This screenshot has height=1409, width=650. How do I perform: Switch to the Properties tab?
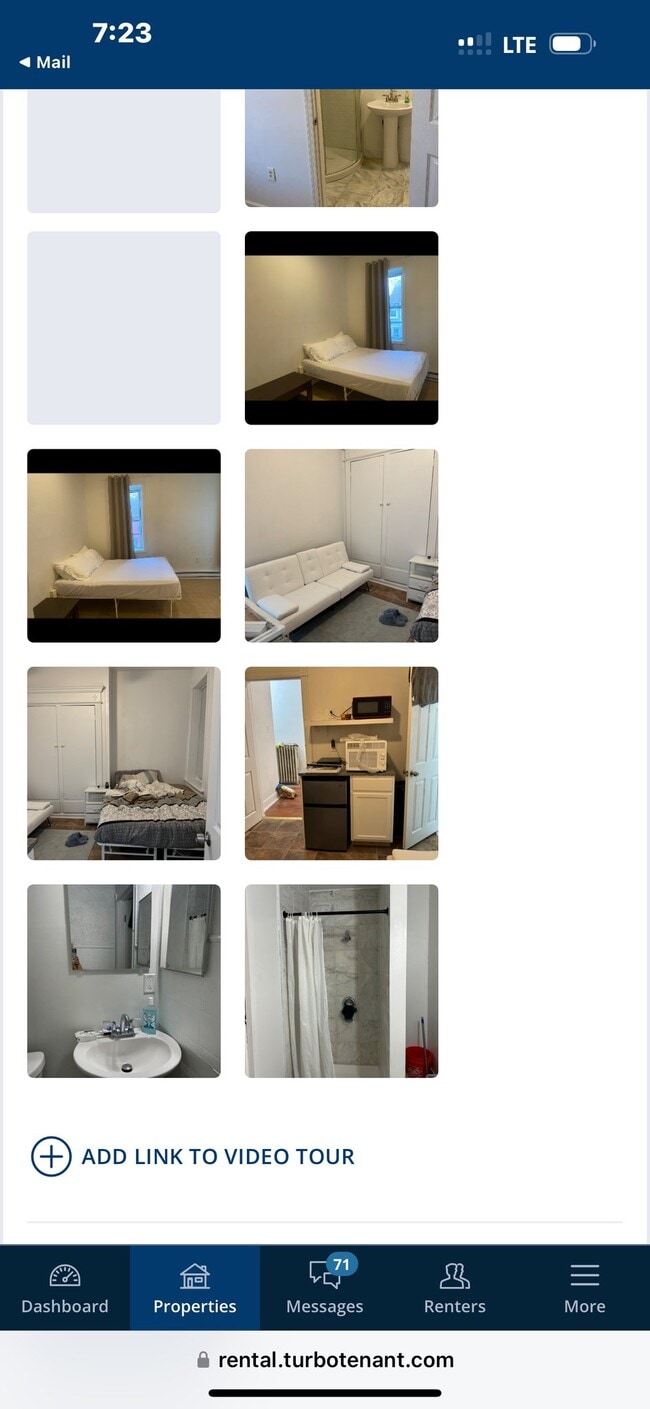195,1288
